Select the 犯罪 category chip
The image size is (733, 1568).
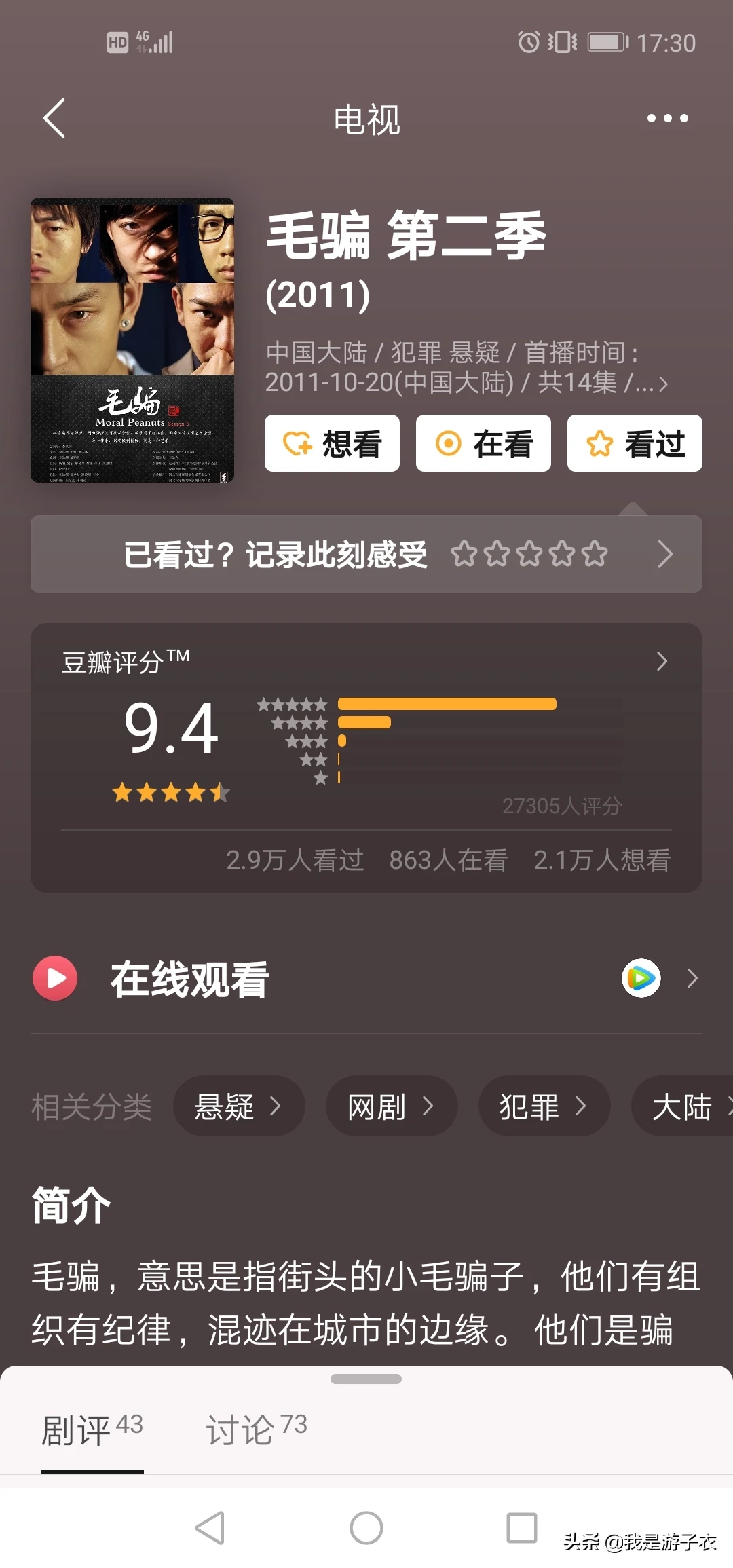tap(544, 1106)
